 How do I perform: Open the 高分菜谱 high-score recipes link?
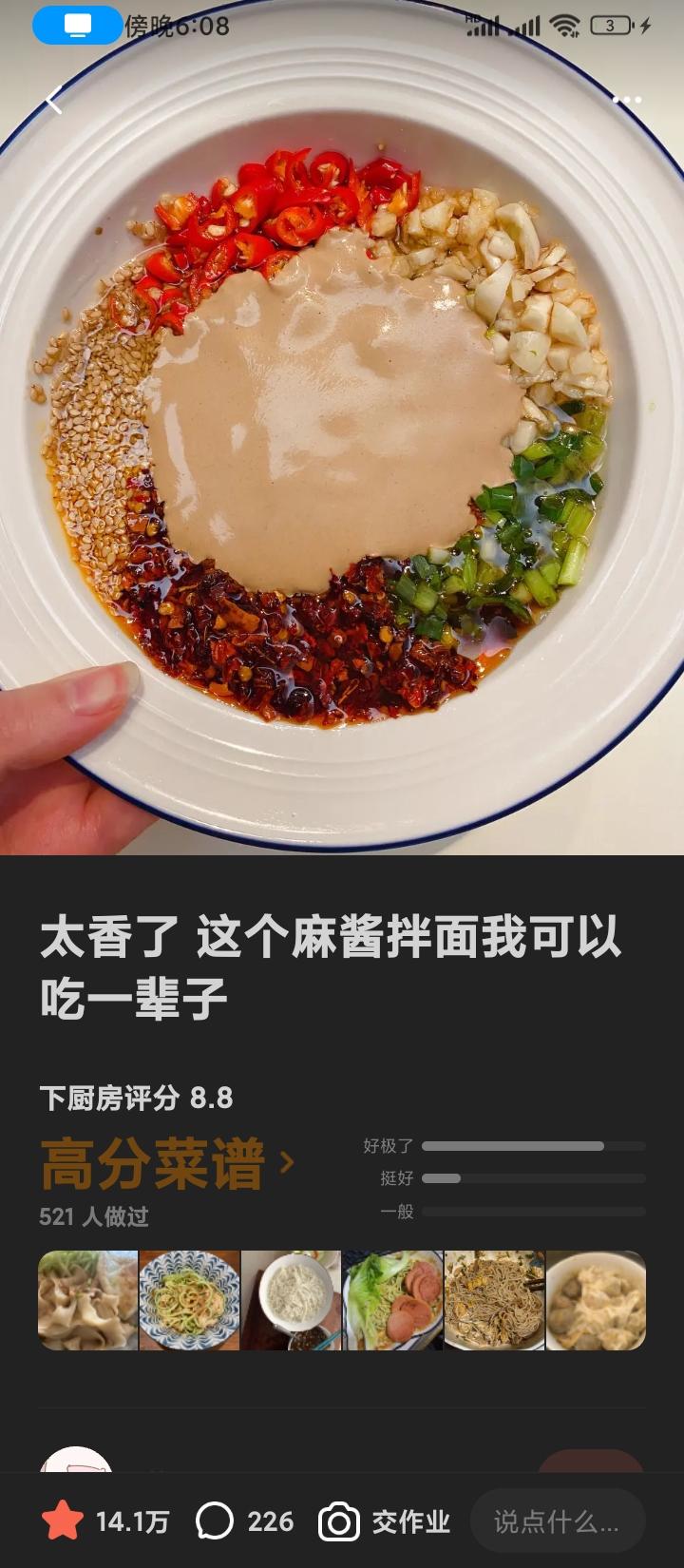[x=167, y=1163]
